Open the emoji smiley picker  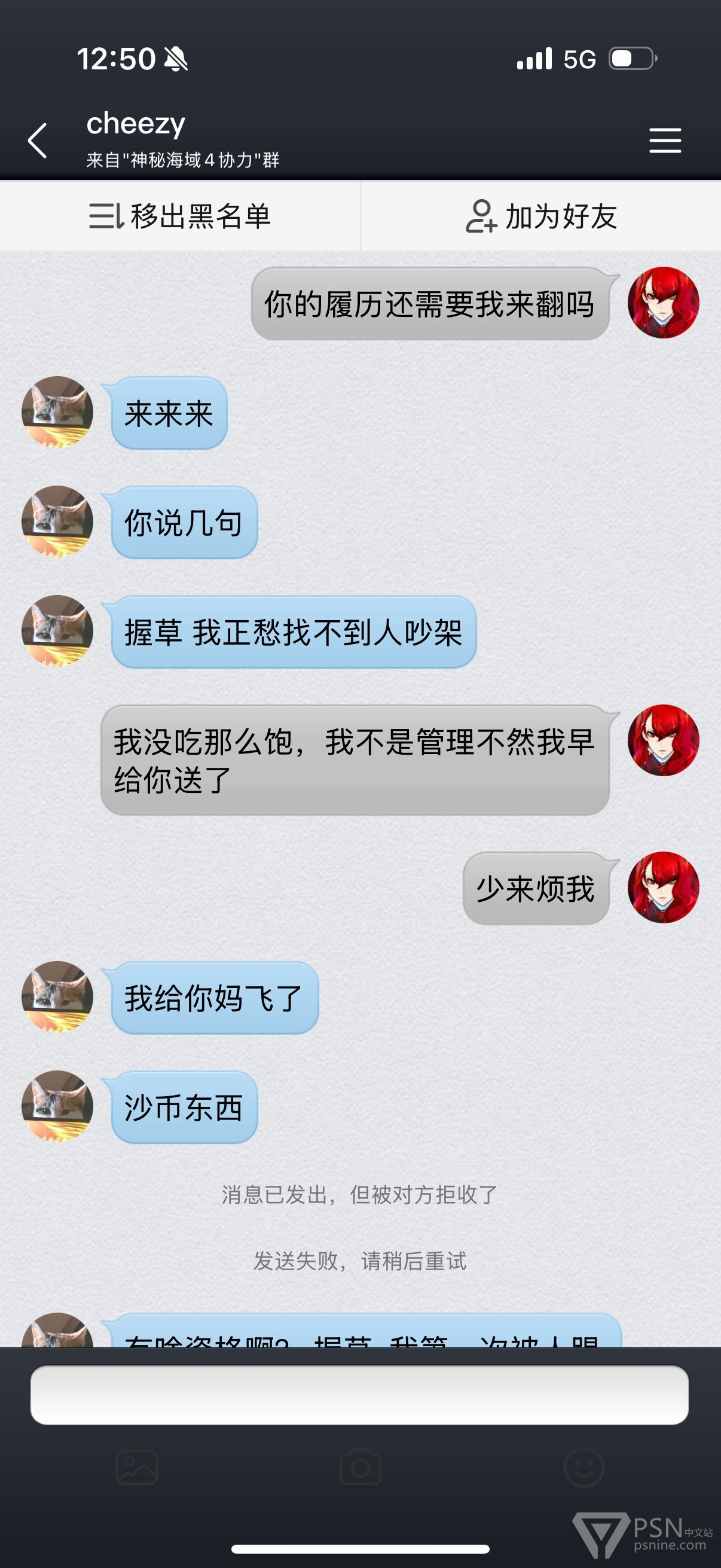pos(583,1468)
